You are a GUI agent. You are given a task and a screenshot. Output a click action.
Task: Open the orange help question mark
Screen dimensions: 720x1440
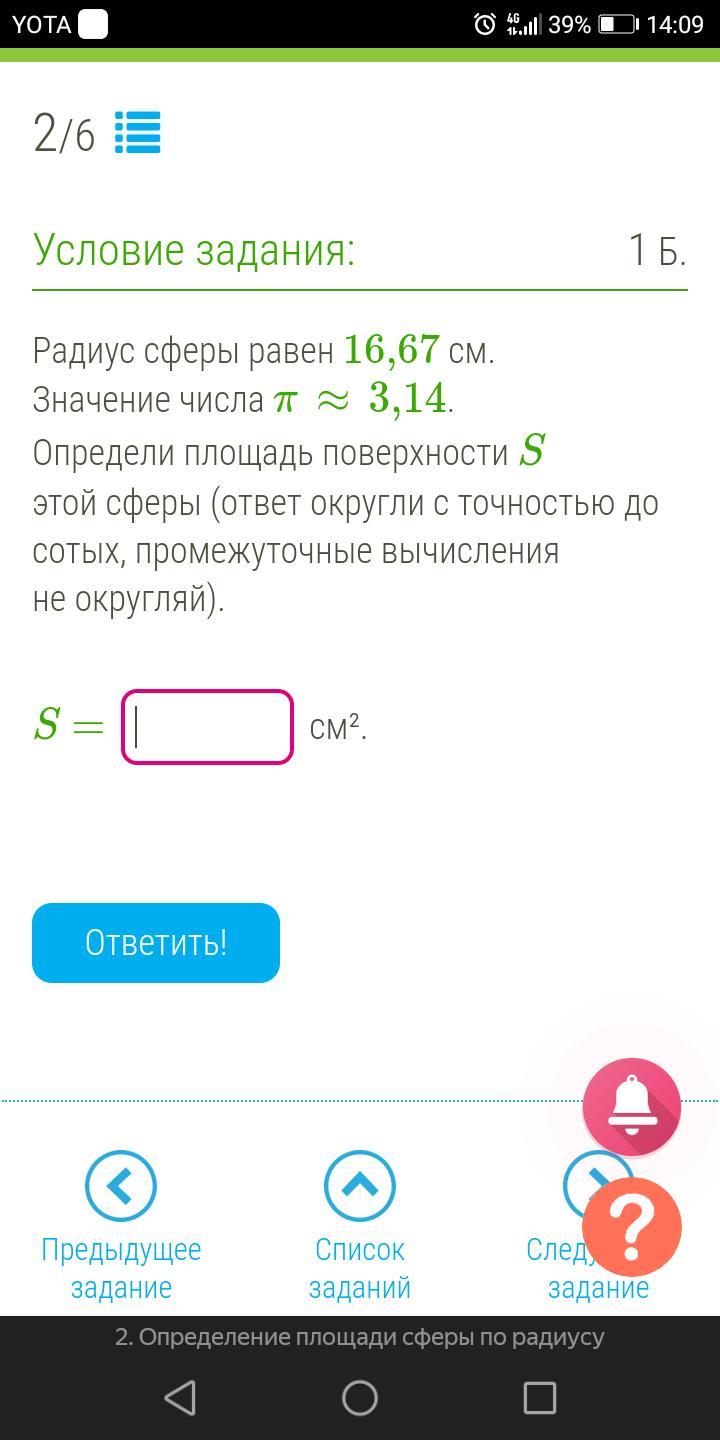(x=632, y=1227)
